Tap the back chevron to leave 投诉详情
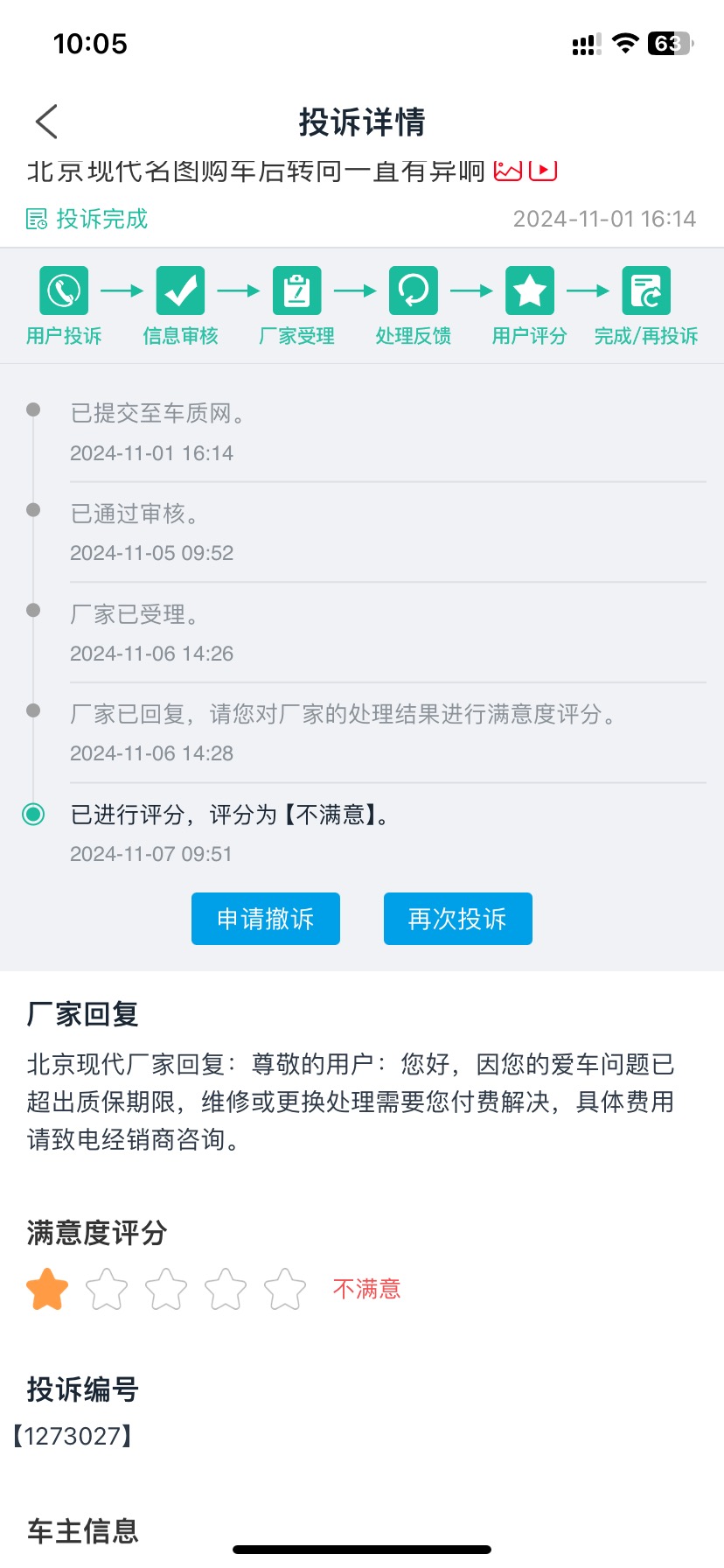The height and width of the screenshot is (1568, 724). [45, 122]
